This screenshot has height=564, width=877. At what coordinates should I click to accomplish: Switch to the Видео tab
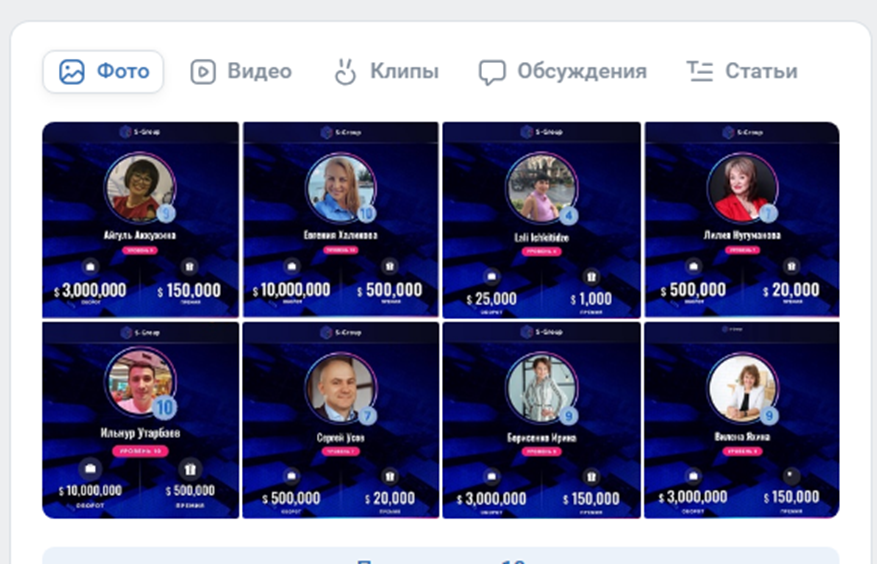(x=241, y=72)
